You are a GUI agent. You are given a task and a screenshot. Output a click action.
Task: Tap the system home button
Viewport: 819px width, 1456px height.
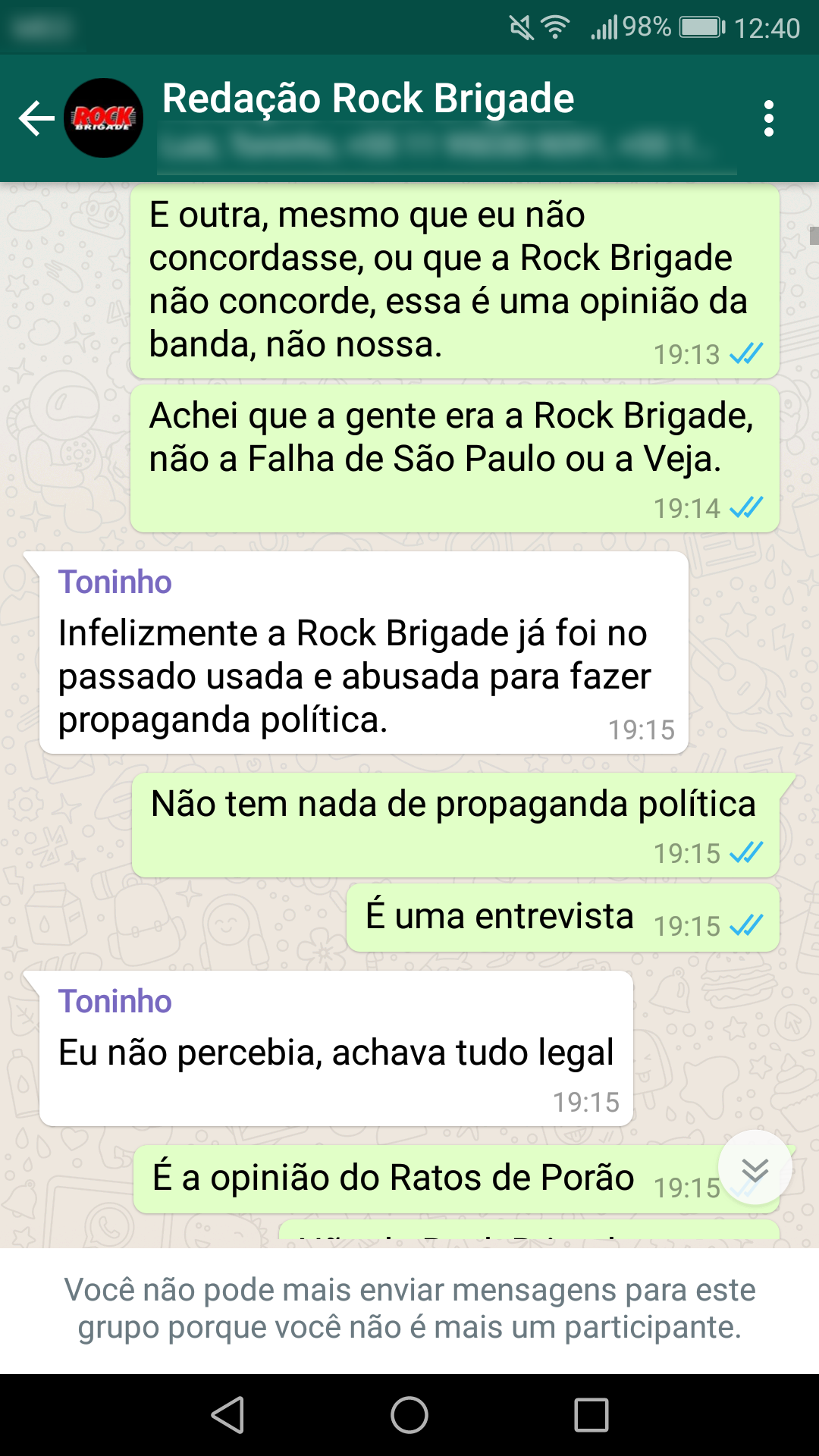click(409, 1415)
